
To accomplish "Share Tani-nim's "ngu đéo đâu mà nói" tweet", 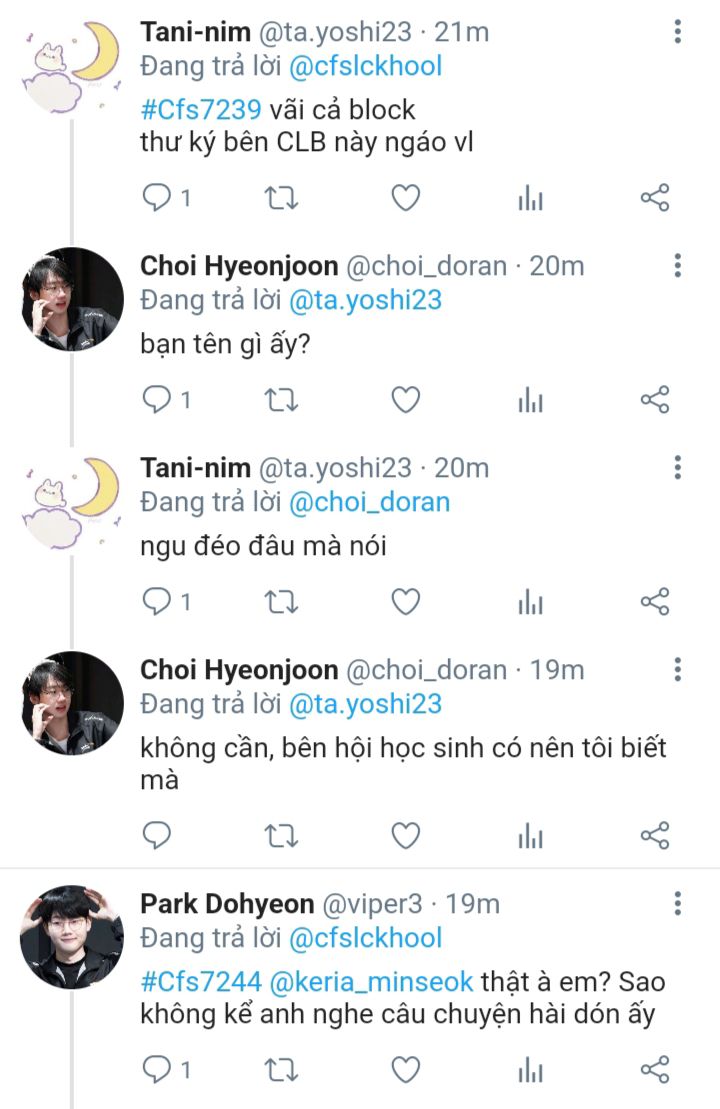I will click(x=654, y=602).
